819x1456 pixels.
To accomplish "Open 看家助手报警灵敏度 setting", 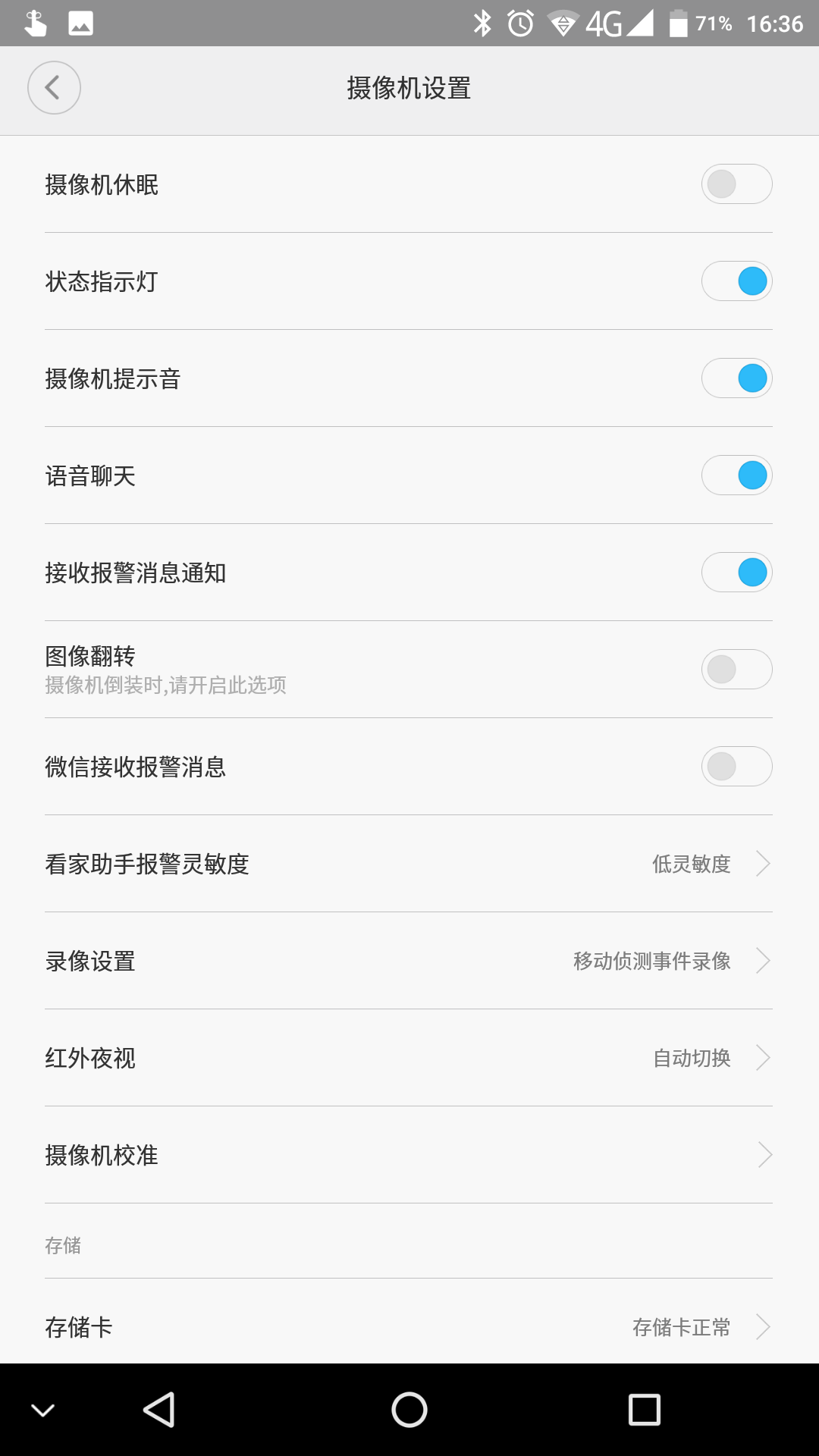I will click(x=408, y=864).
